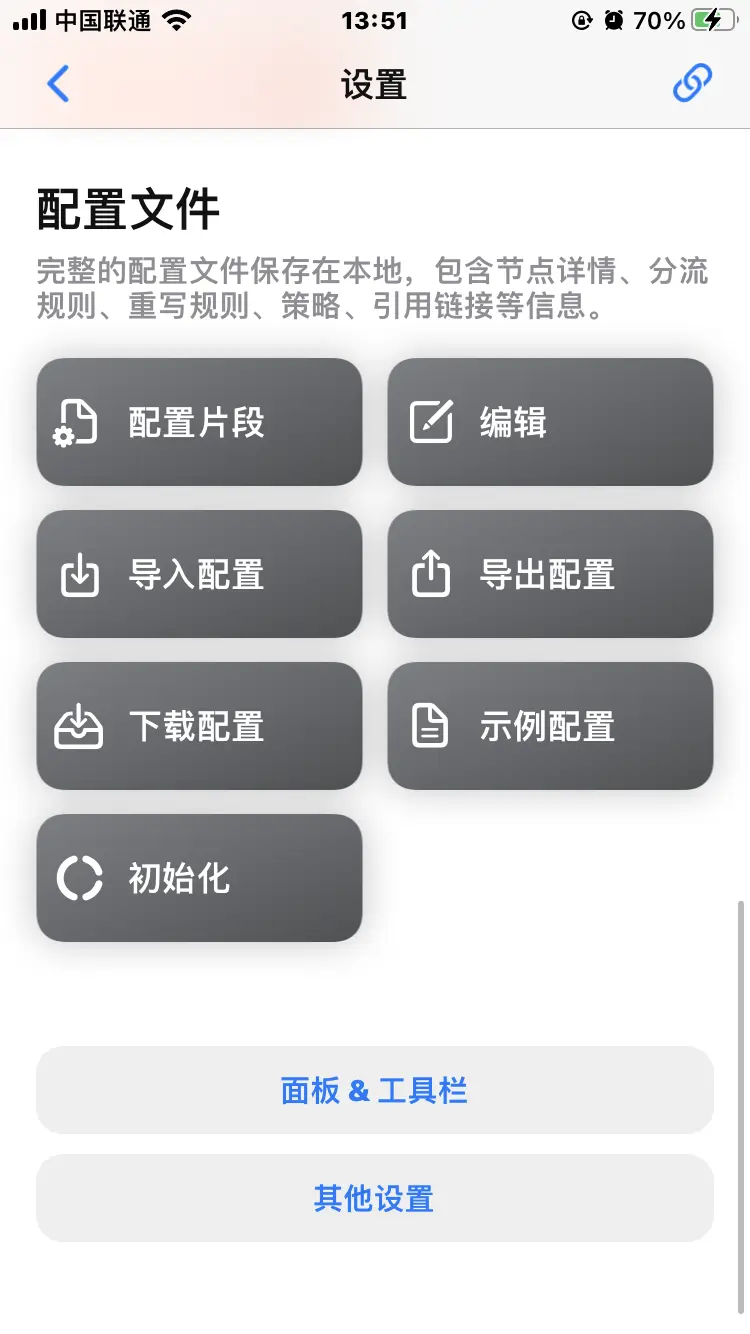Open 示例配置 sample configuration
The height and width of the screenshot is (1334, 750).
(x=550, y=726)
